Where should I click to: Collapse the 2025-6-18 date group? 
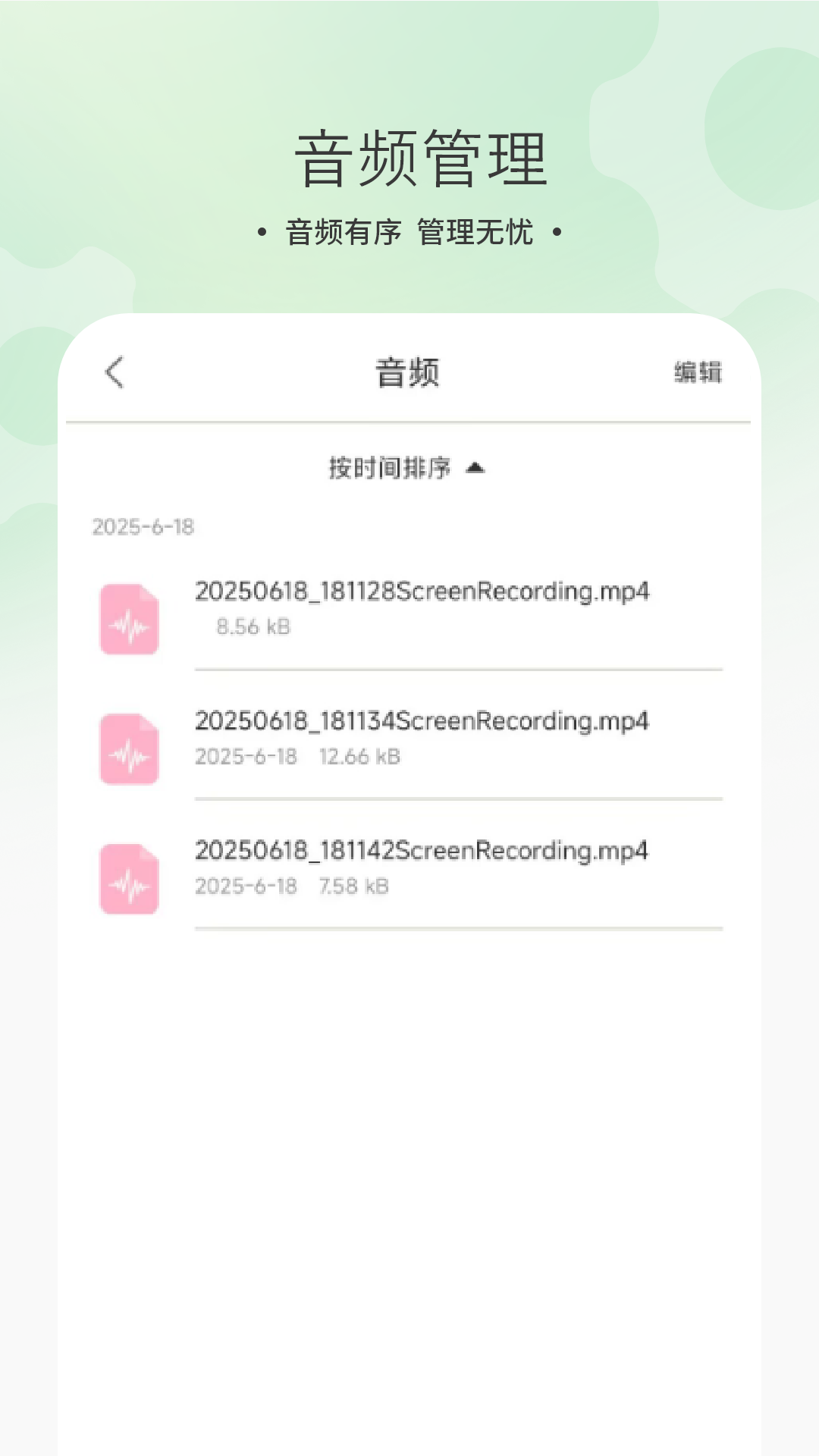144,527
